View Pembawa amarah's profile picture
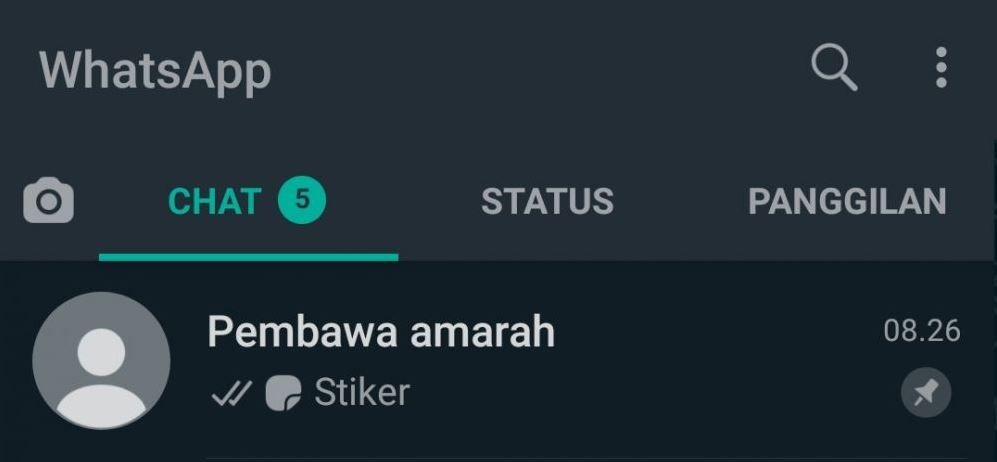This screenshot has width=997, height=462. point(101,361)
